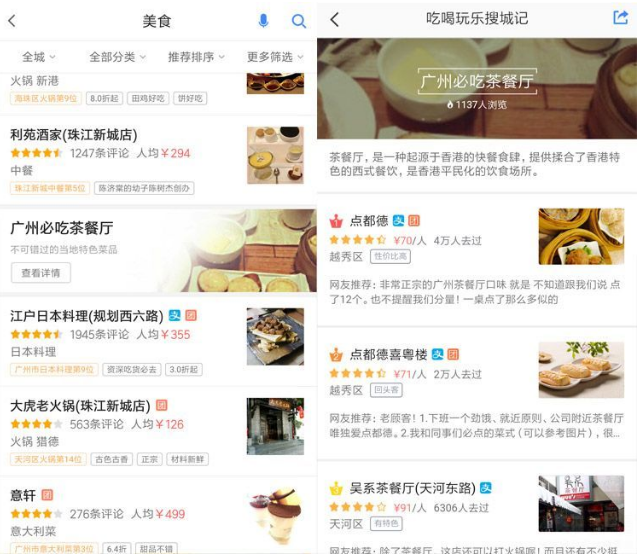Viewport: 640px width, 559px height.
Task: Open the 推荐排序 sorting dropdown
Action: pyautogui.click(x=195, y=57)
